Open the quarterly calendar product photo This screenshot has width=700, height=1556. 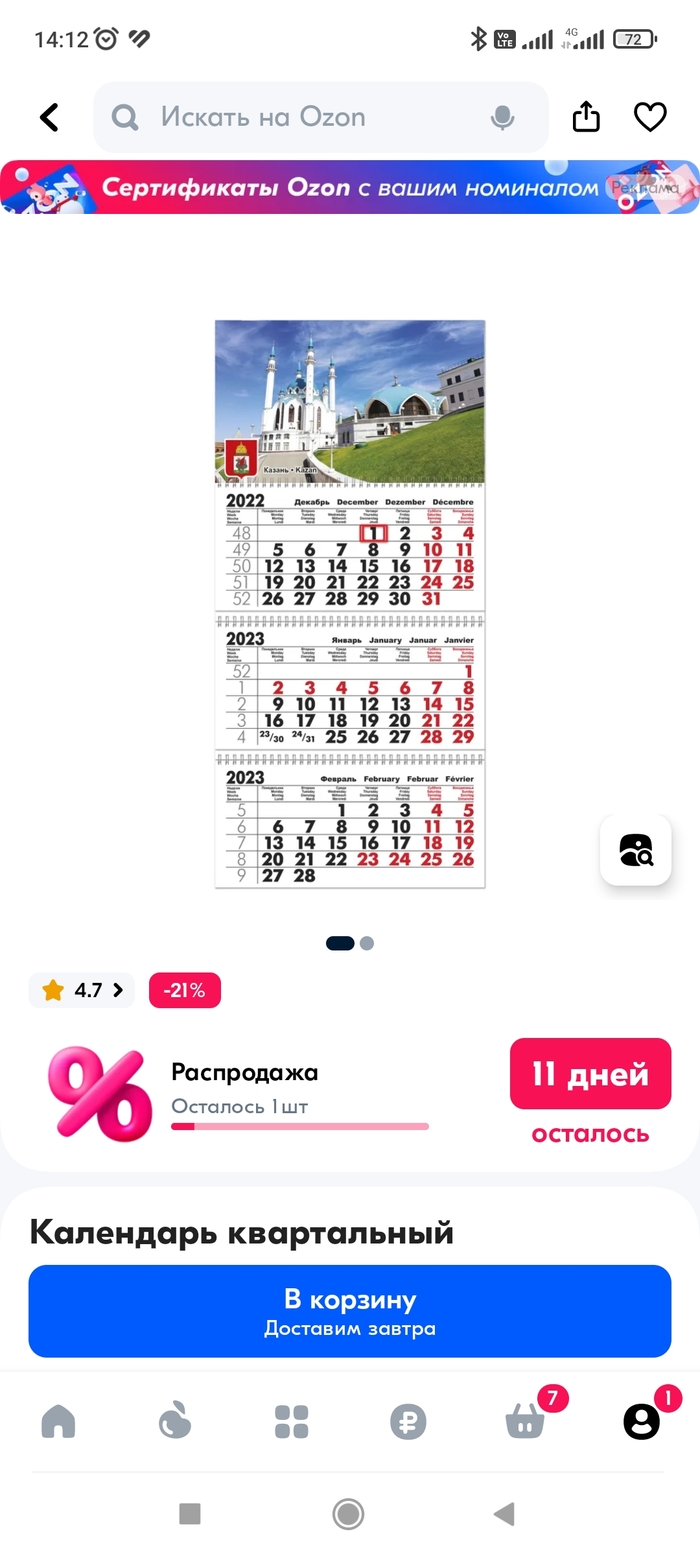tap(350, 603)
